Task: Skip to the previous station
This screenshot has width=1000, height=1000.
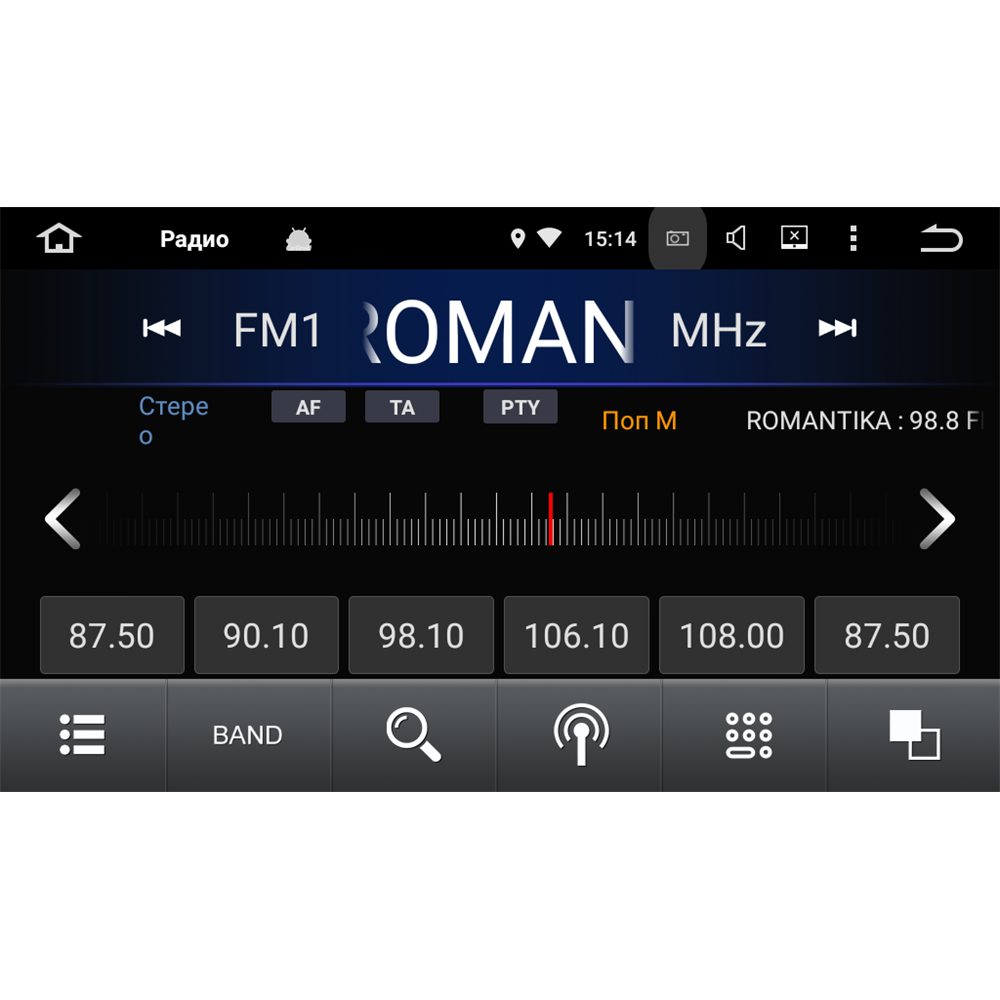Action: (161, 328)
